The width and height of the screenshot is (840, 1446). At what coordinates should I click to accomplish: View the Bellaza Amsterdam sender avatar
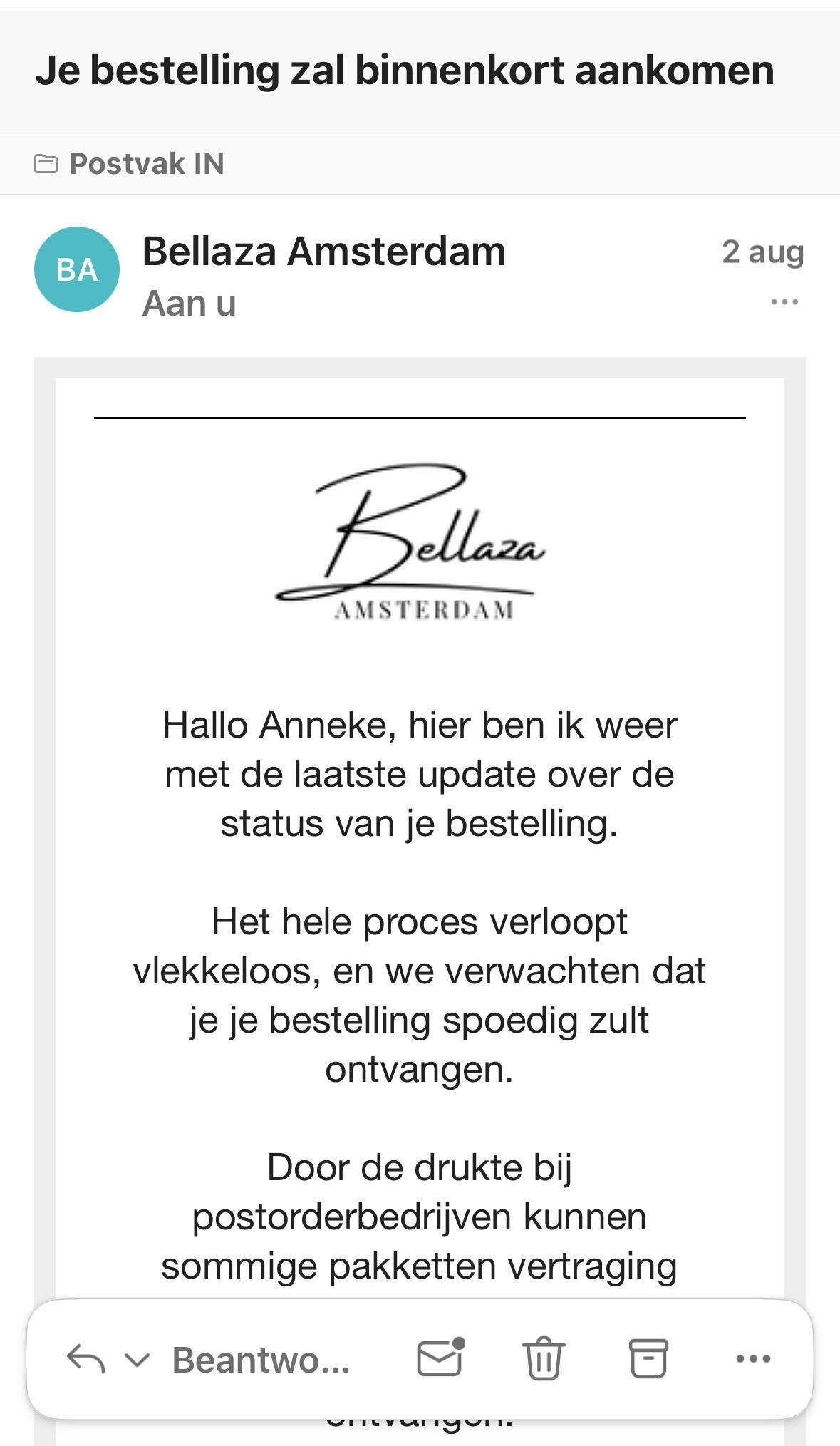(77, 269)
